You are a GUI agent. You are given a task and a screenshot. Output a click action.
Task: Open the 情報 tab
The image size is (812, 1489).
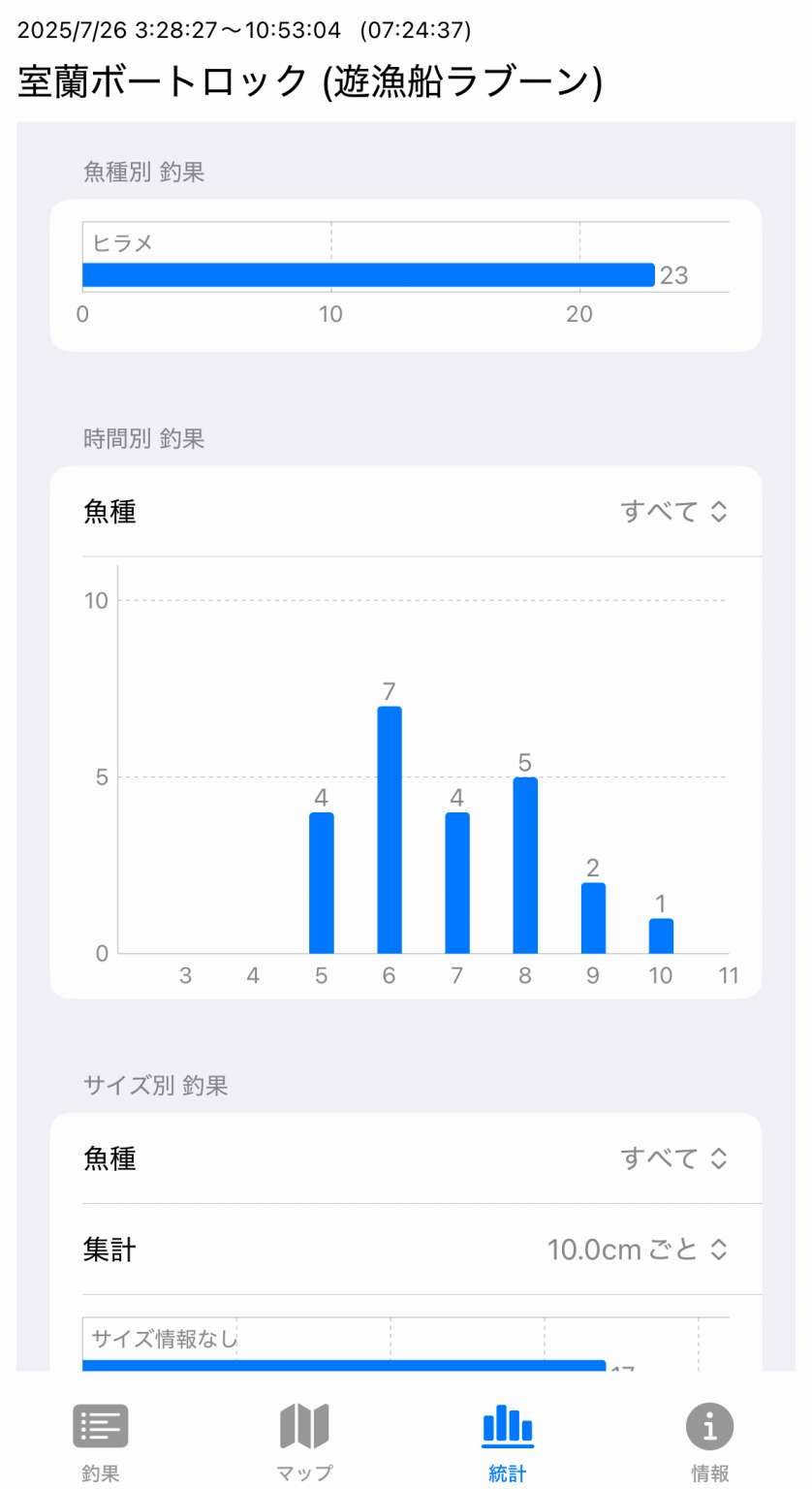pyautogui.click(x=710, y=1442)
